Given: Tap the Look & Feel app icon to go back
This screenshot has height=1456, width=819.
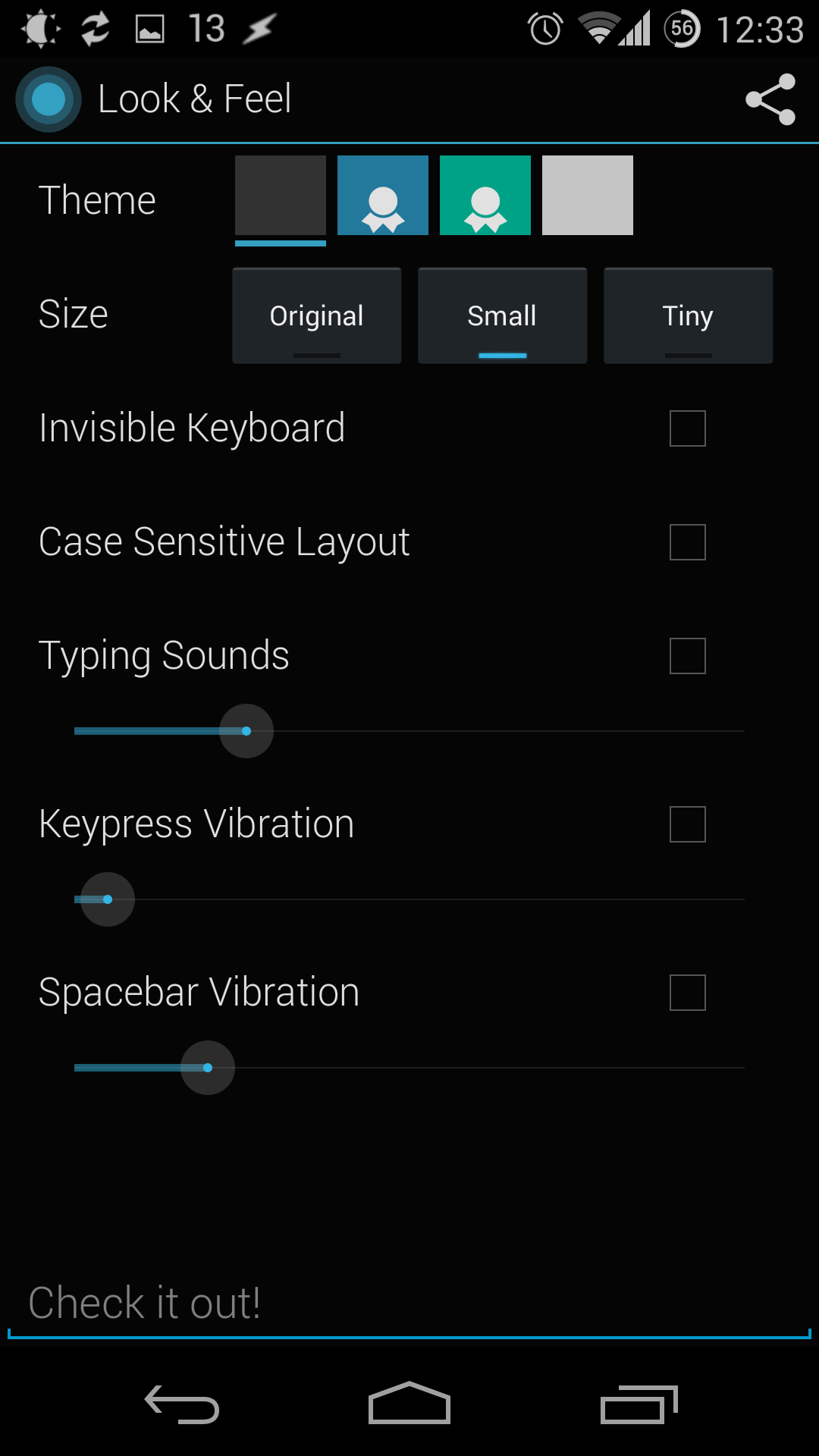Looking at the screenshot, I should point(49,99).
